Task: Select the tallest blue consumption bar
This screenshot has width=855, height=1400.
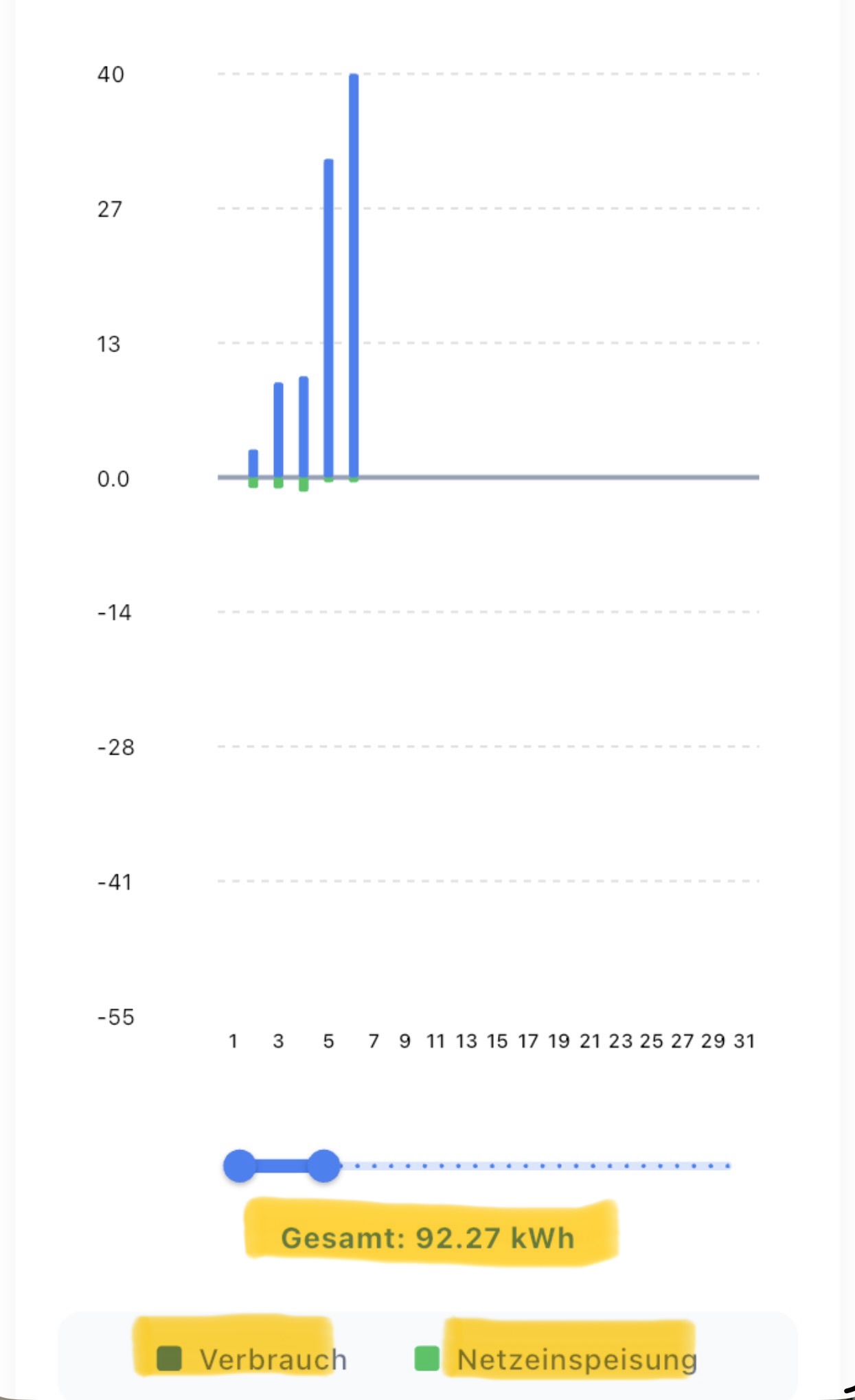Action: tap(354, 275)
